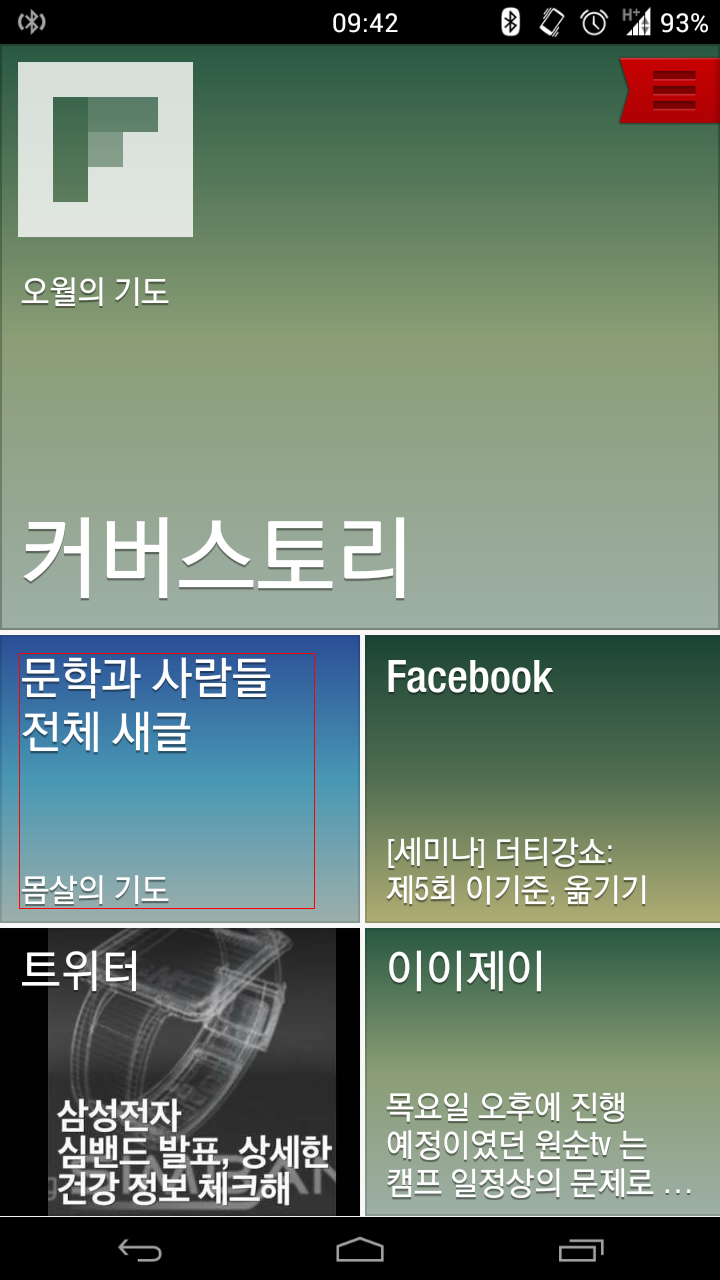Screen dimensions: 720x1280
Task: Open the 이이제이 tile
Action: [x=542, y=1072]
